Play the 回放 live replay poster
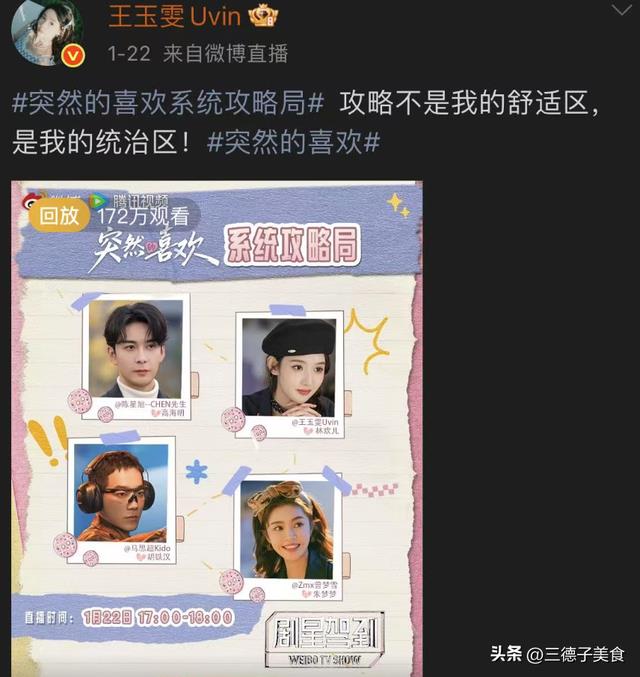640x677 pixels. pos(216,425)
